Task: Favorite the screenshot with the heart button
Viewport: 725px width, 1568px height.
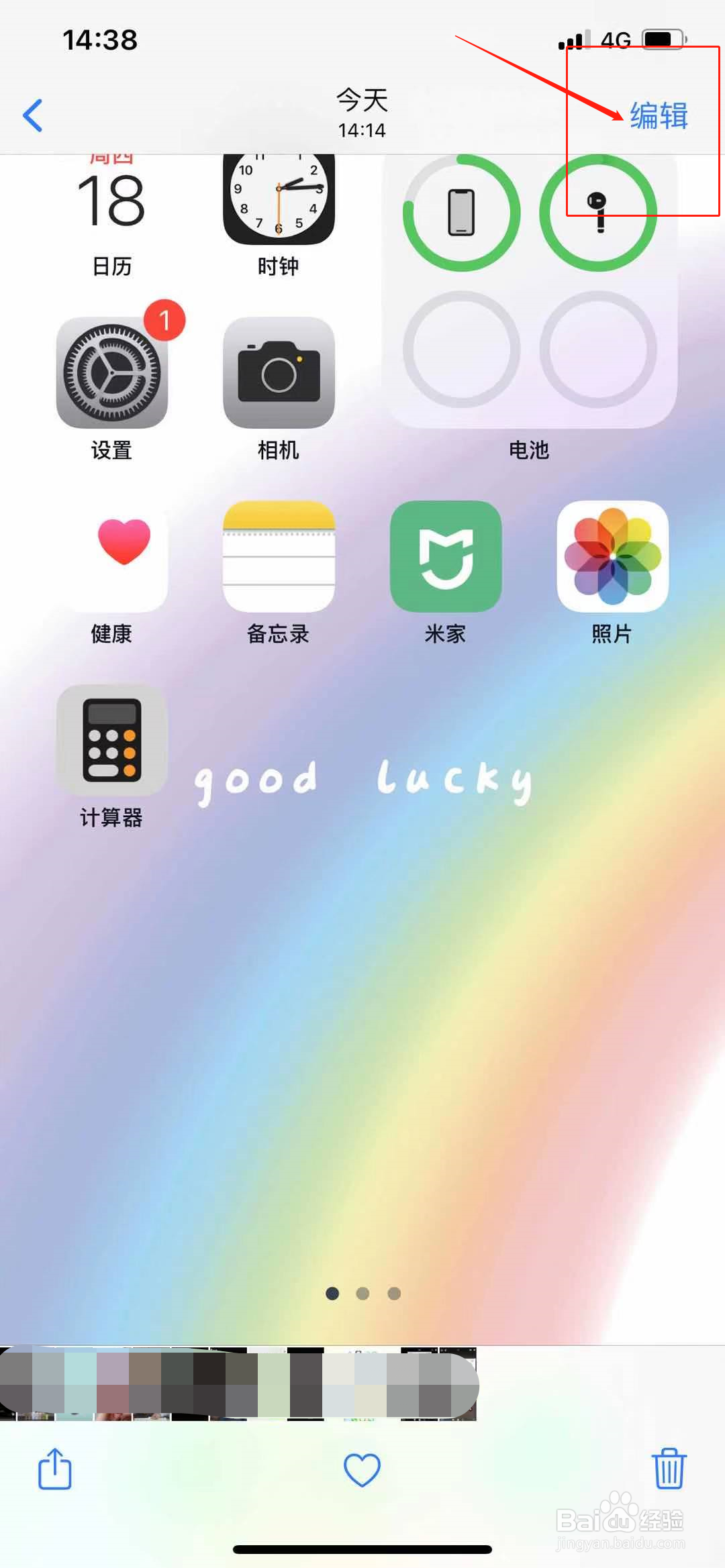Action: [362, 1469]
